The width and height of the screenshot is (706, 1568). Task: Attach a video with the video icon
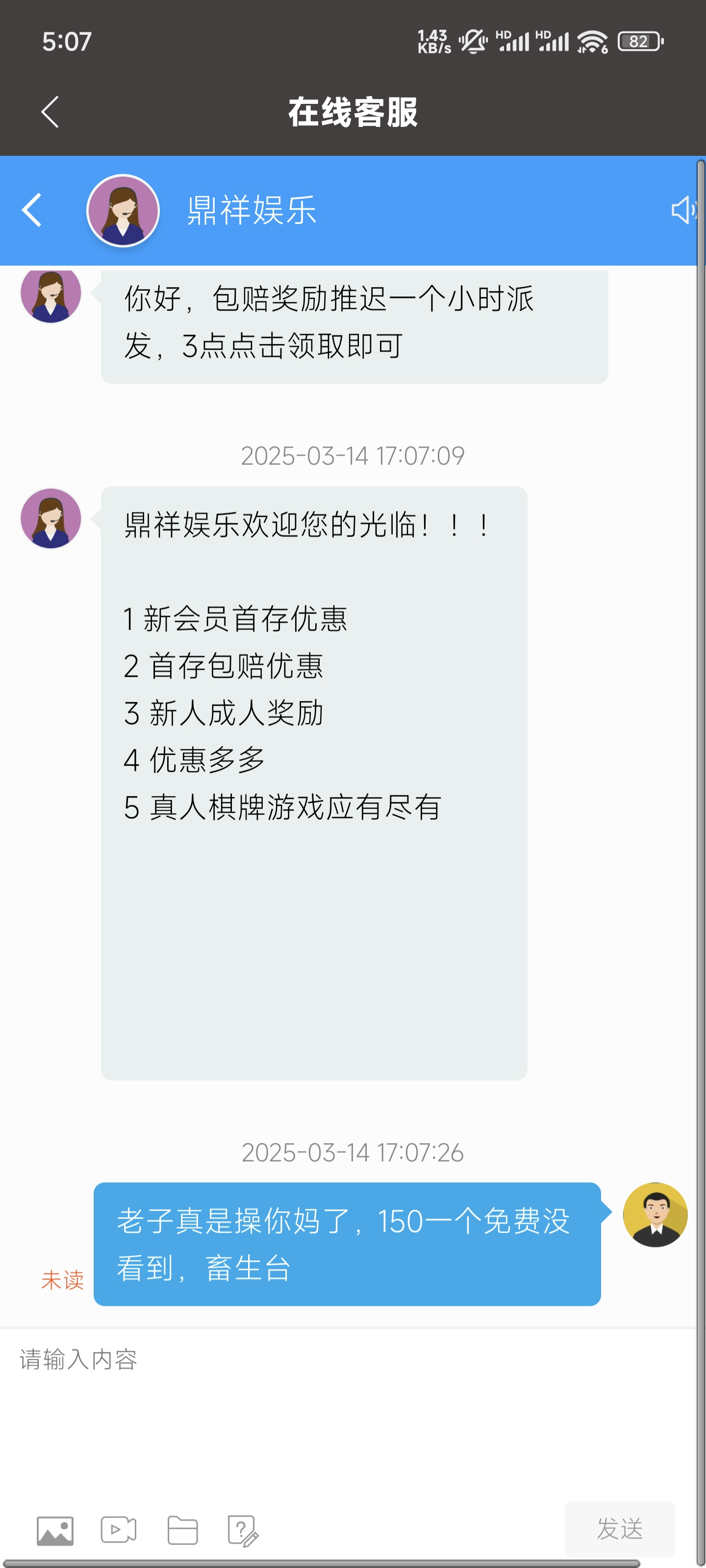(119, 1530)
